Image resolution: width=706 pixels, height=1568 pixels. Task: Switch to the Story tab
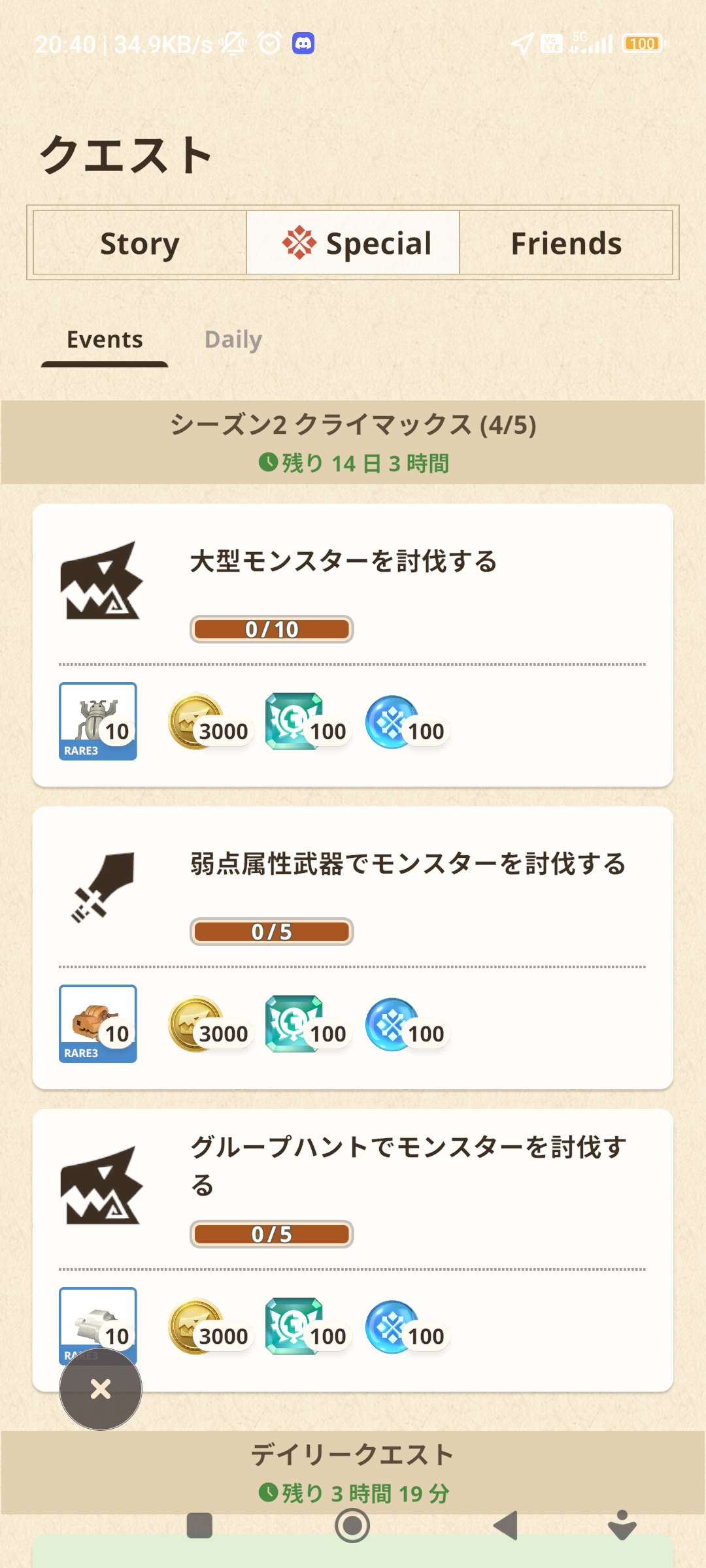point(139,243)
